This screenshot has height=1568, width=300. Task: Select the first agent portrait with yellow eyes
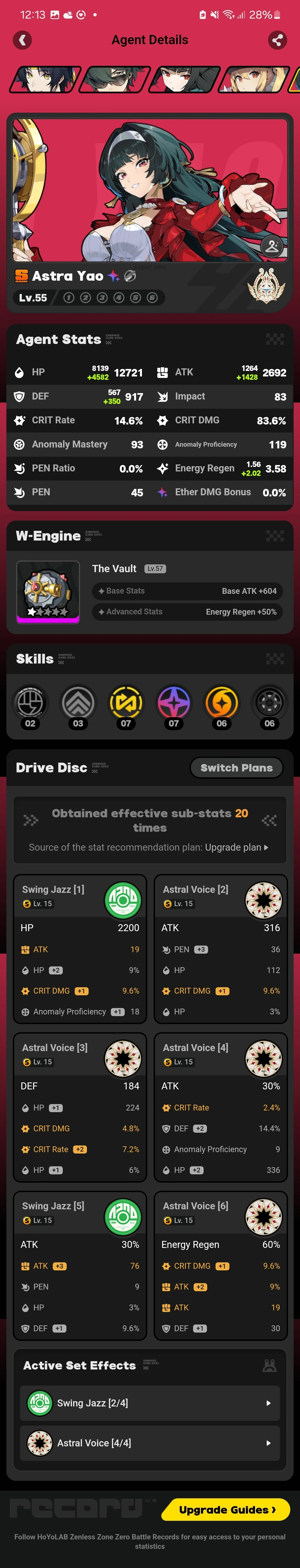pos(44,80)
